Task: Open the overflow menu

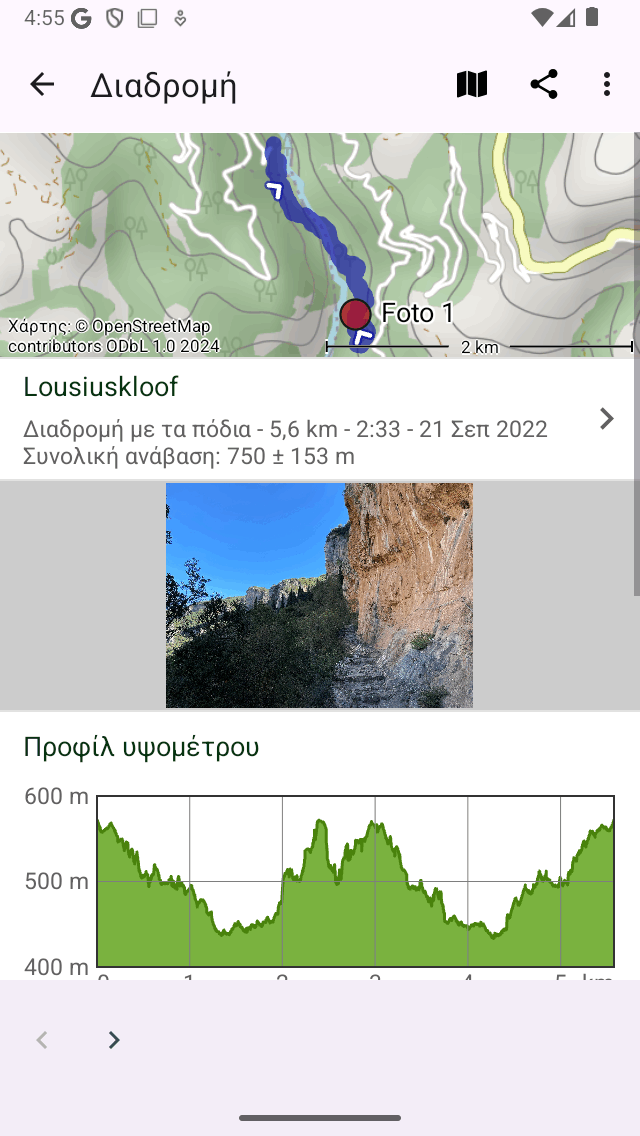Action: [x=607, y=85]
